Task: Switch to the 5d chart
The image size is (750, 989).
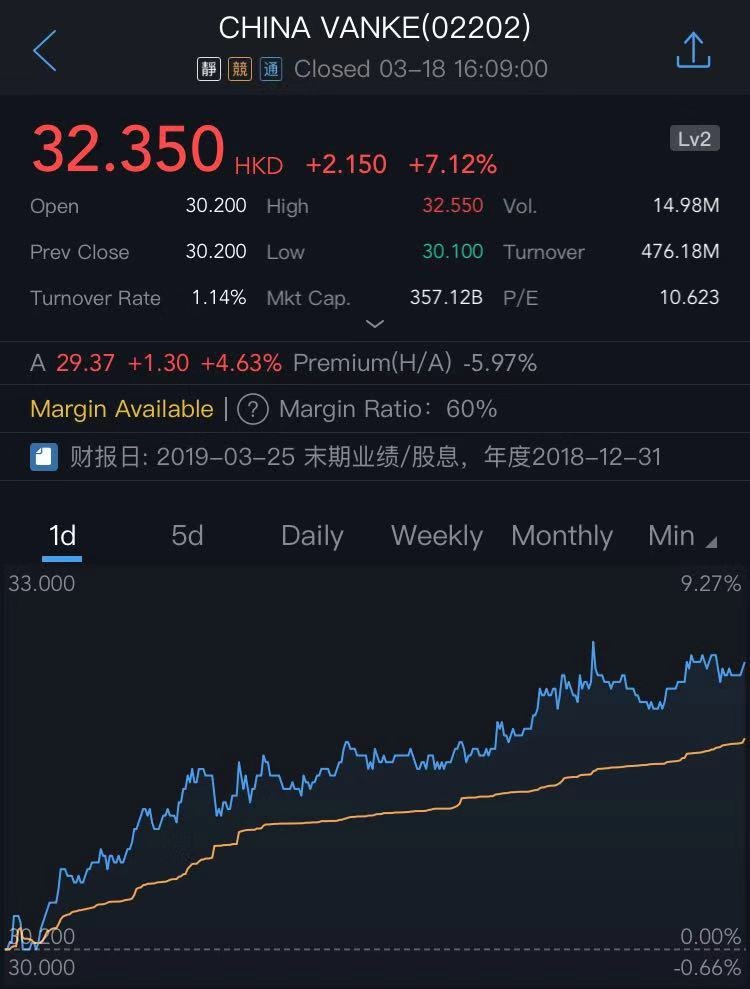Action: (187, 536)
